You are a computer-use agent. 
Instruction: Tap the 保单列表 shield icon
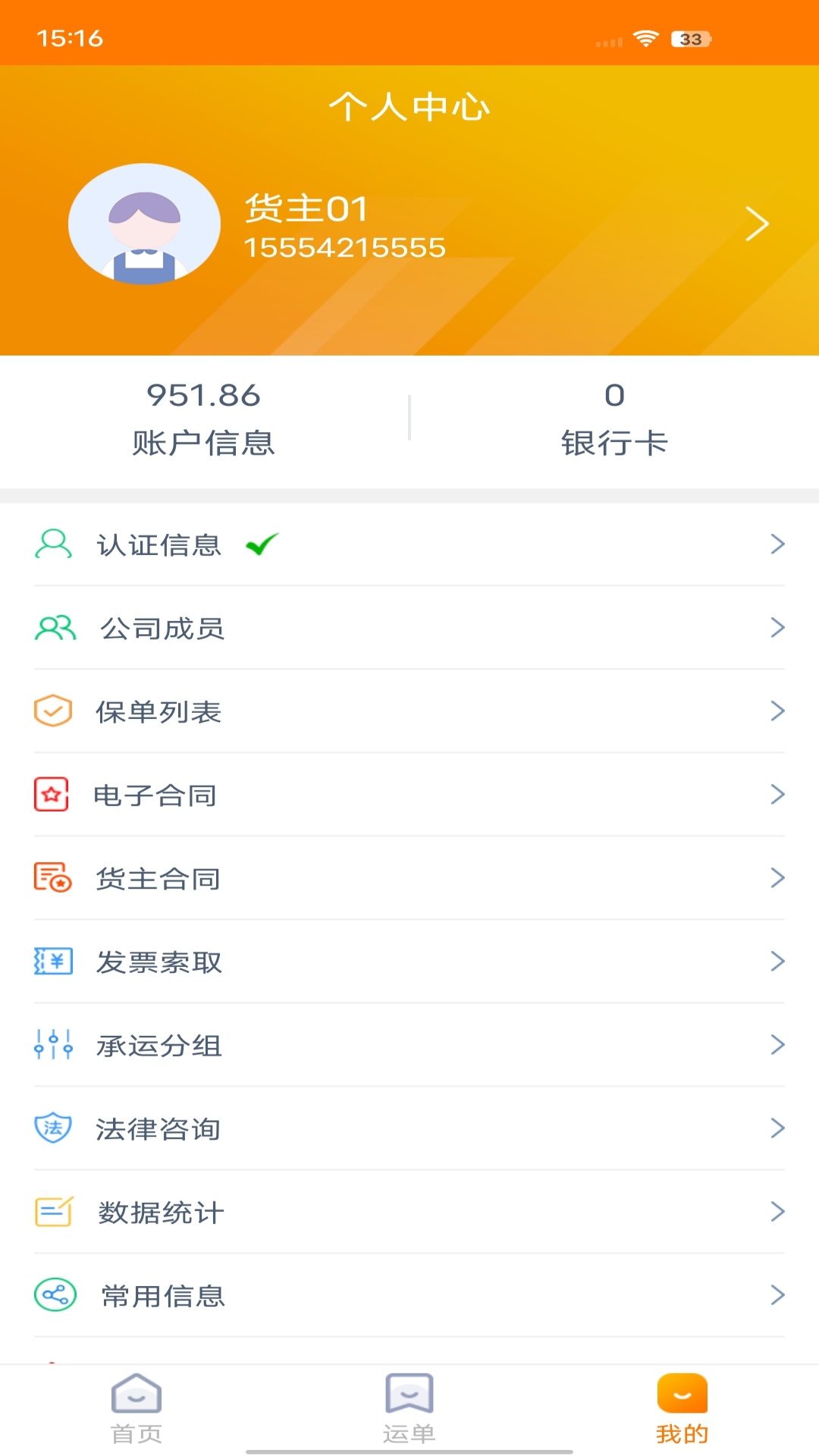pos(52,711)
